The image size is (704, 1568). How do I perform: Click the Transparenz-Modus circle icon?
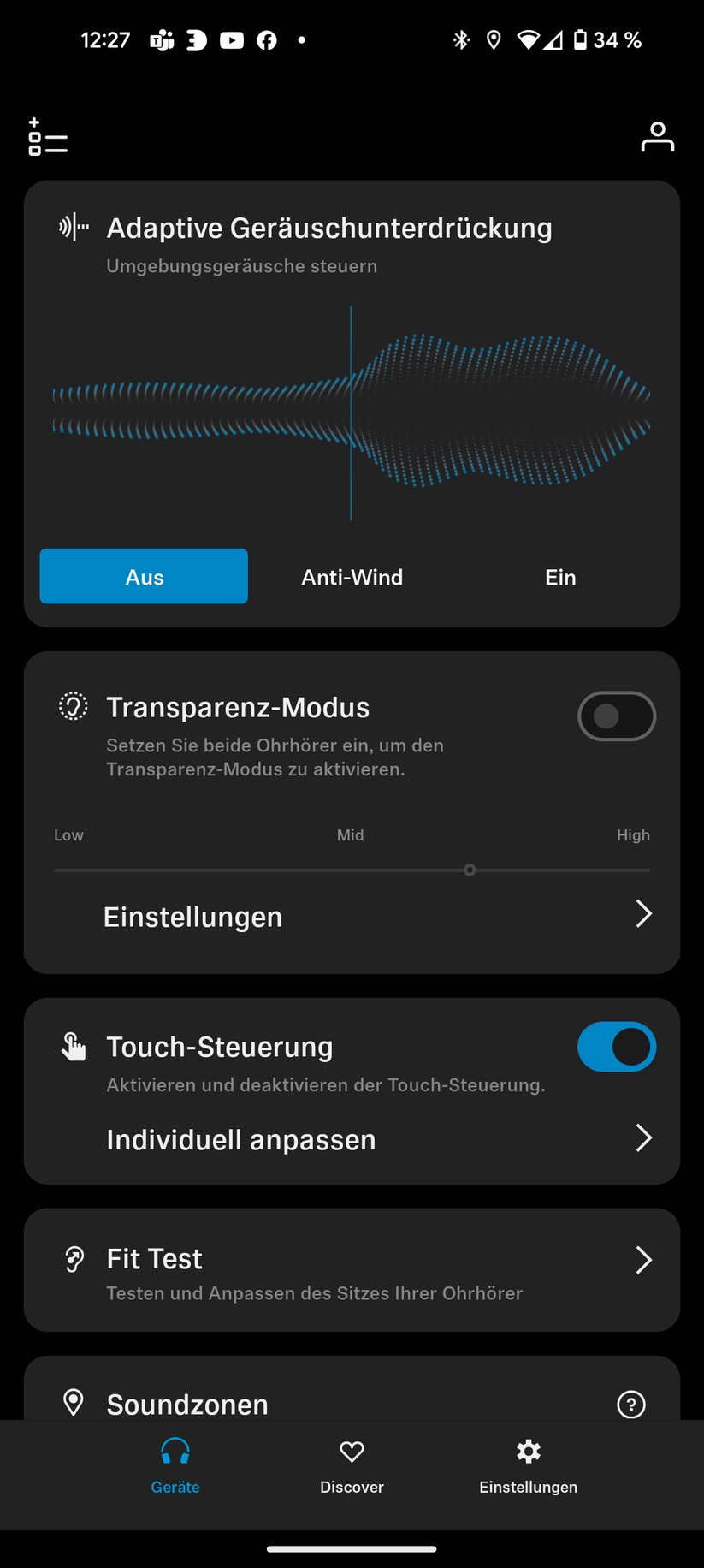click(73, 706)
